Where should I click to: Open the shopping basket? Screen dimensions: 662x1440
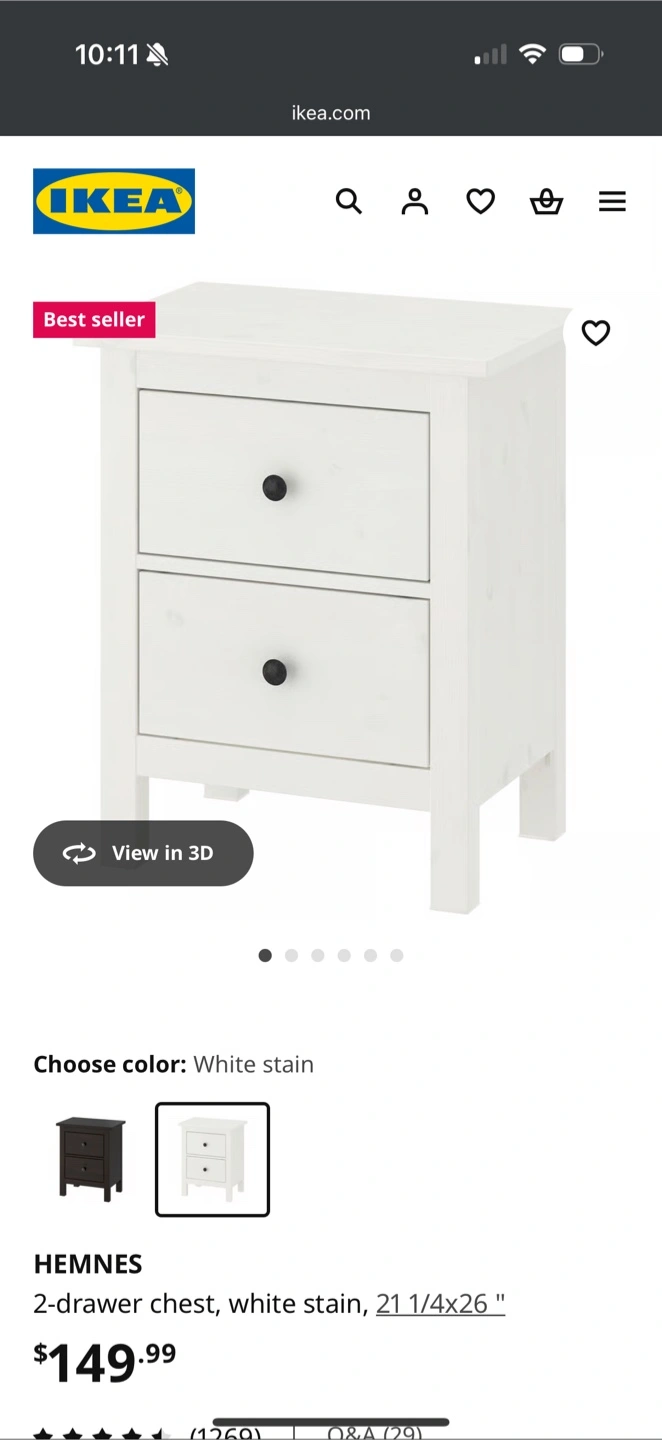pos(546,201)
